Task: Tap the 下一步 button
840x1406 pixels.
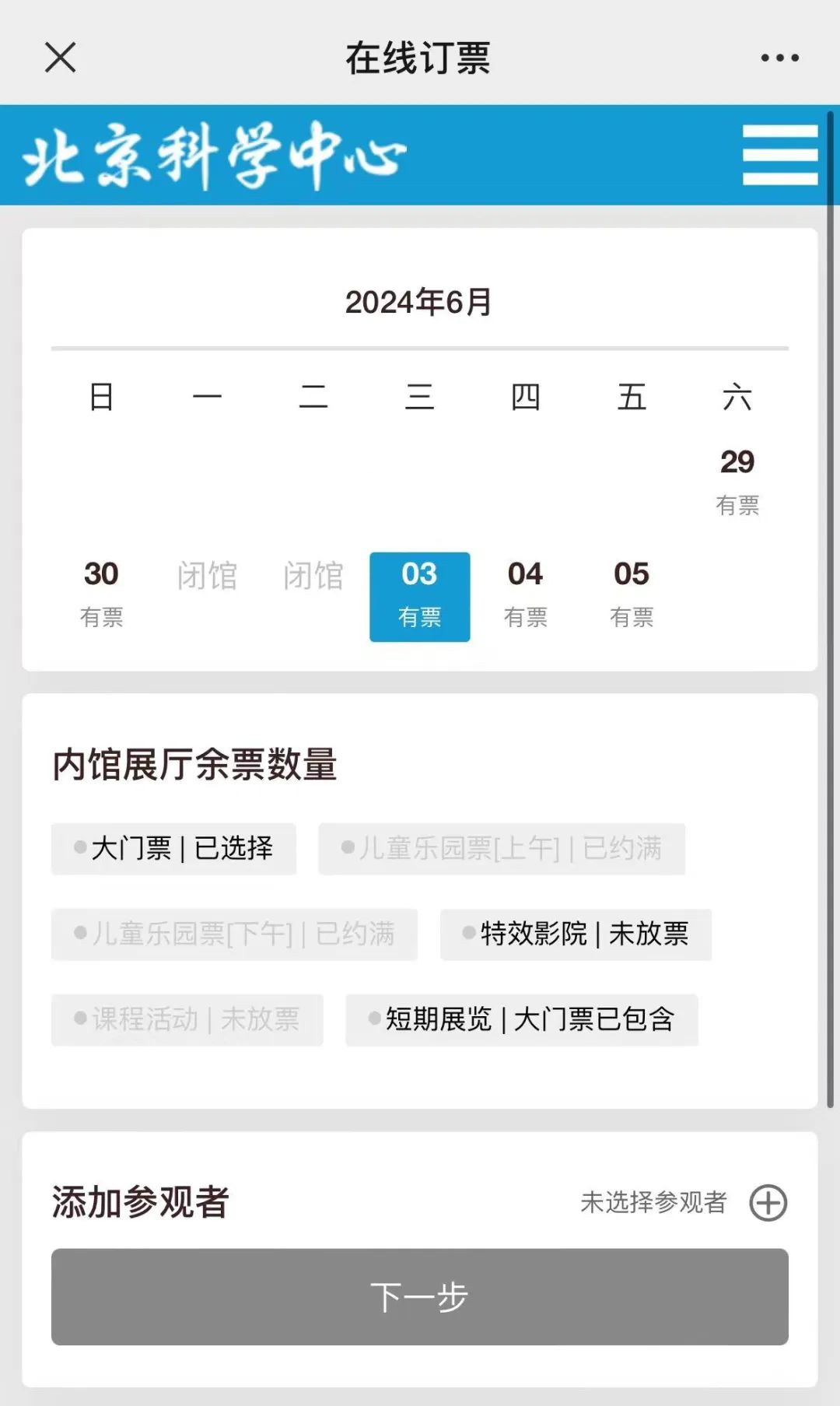Action: (420, 1297)
